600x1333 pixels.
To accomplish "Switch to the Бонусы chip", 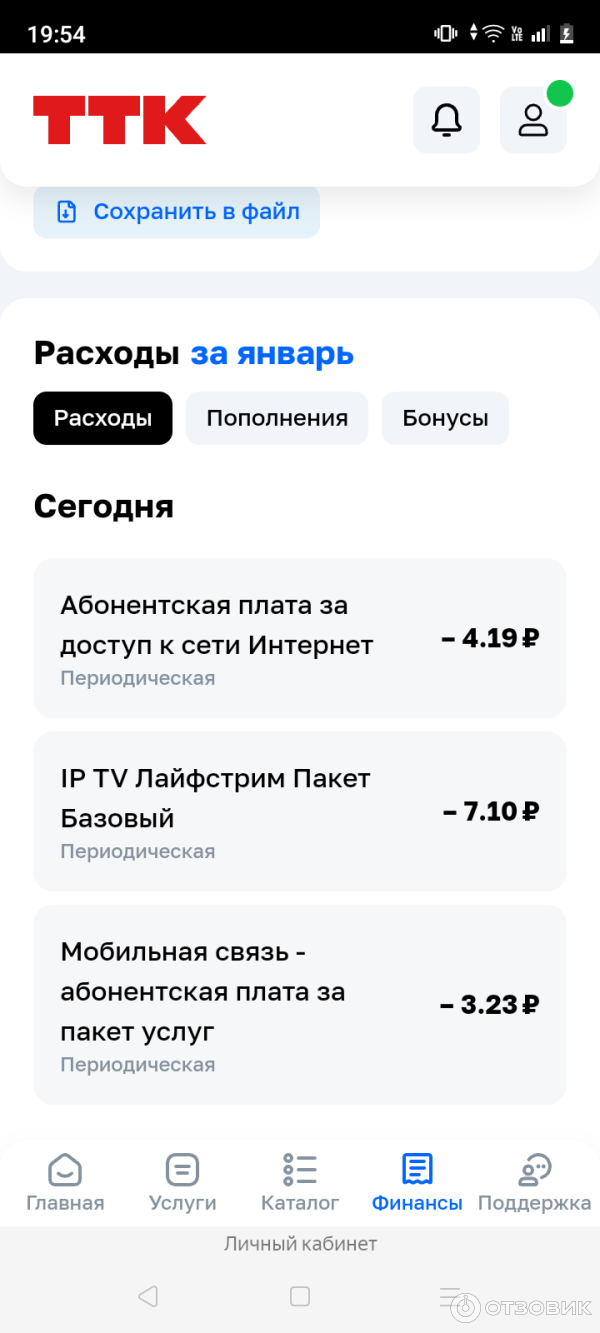I will pyautogui.click(x=445, y=418).
